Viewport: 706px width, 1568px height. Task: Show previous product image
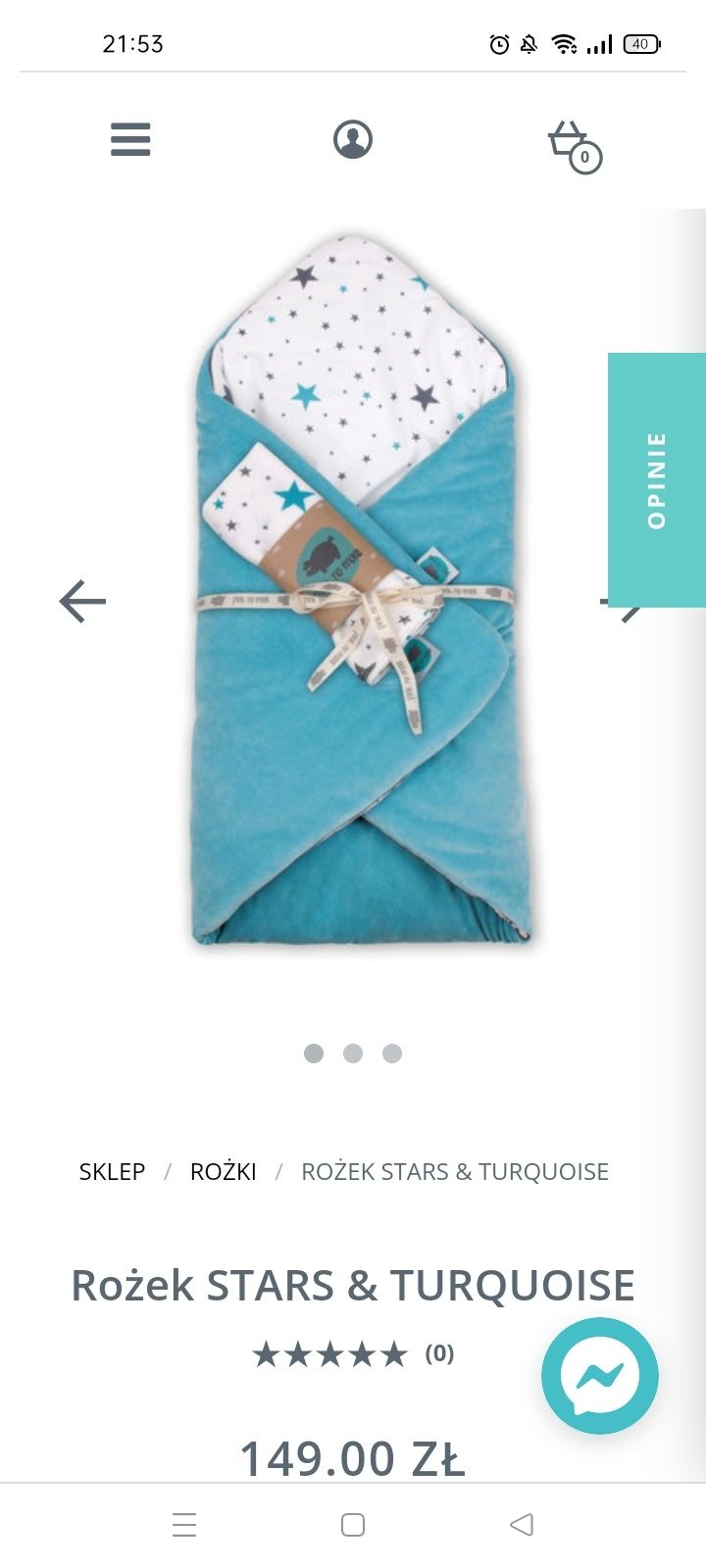coord(82,601)
